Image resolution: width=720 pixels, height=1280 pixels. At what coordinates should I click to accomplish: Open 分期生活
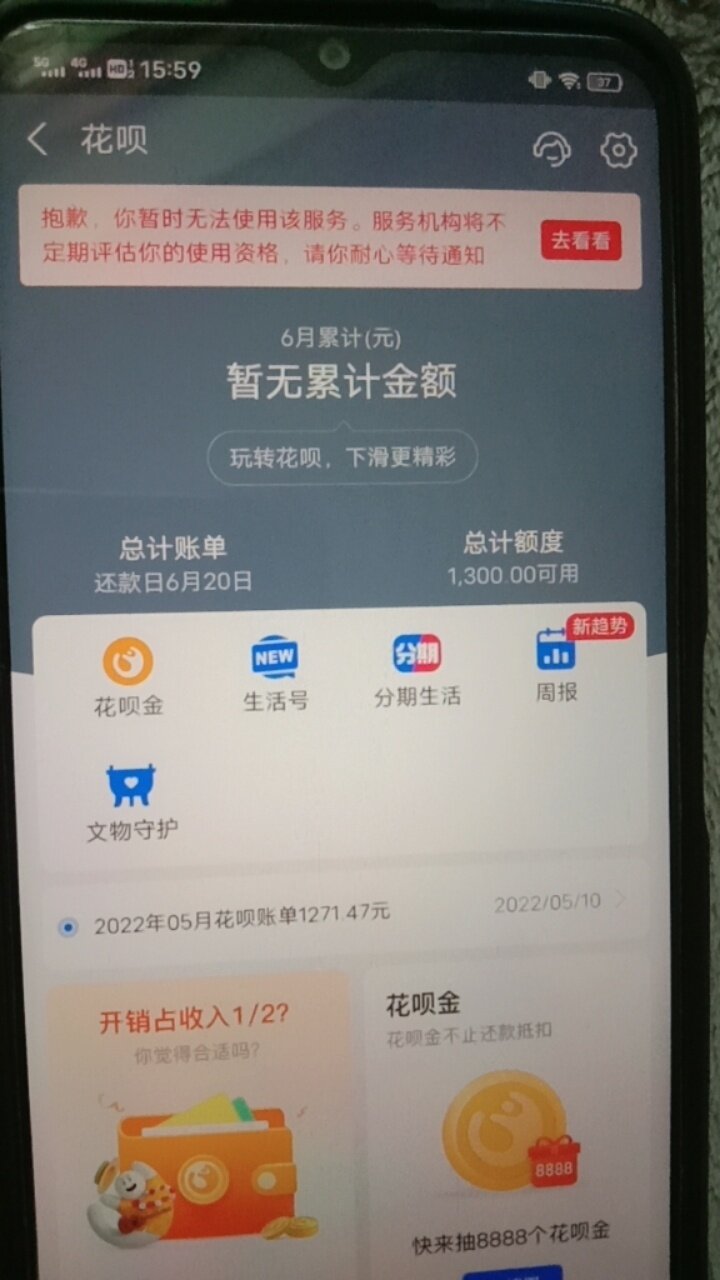[417, 670]
